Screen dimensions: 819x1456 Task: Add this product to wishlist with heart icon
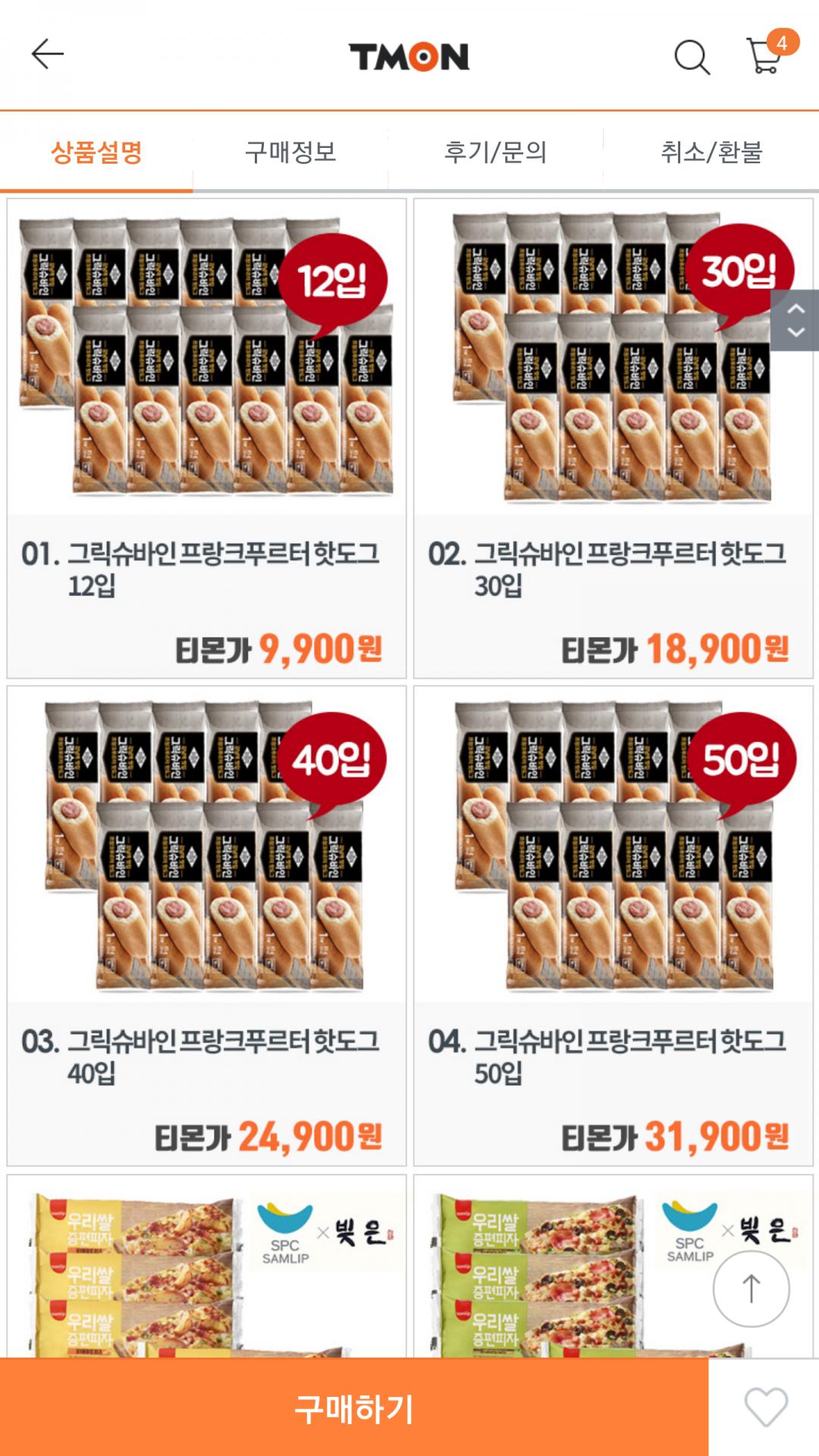click(765, 1407)
